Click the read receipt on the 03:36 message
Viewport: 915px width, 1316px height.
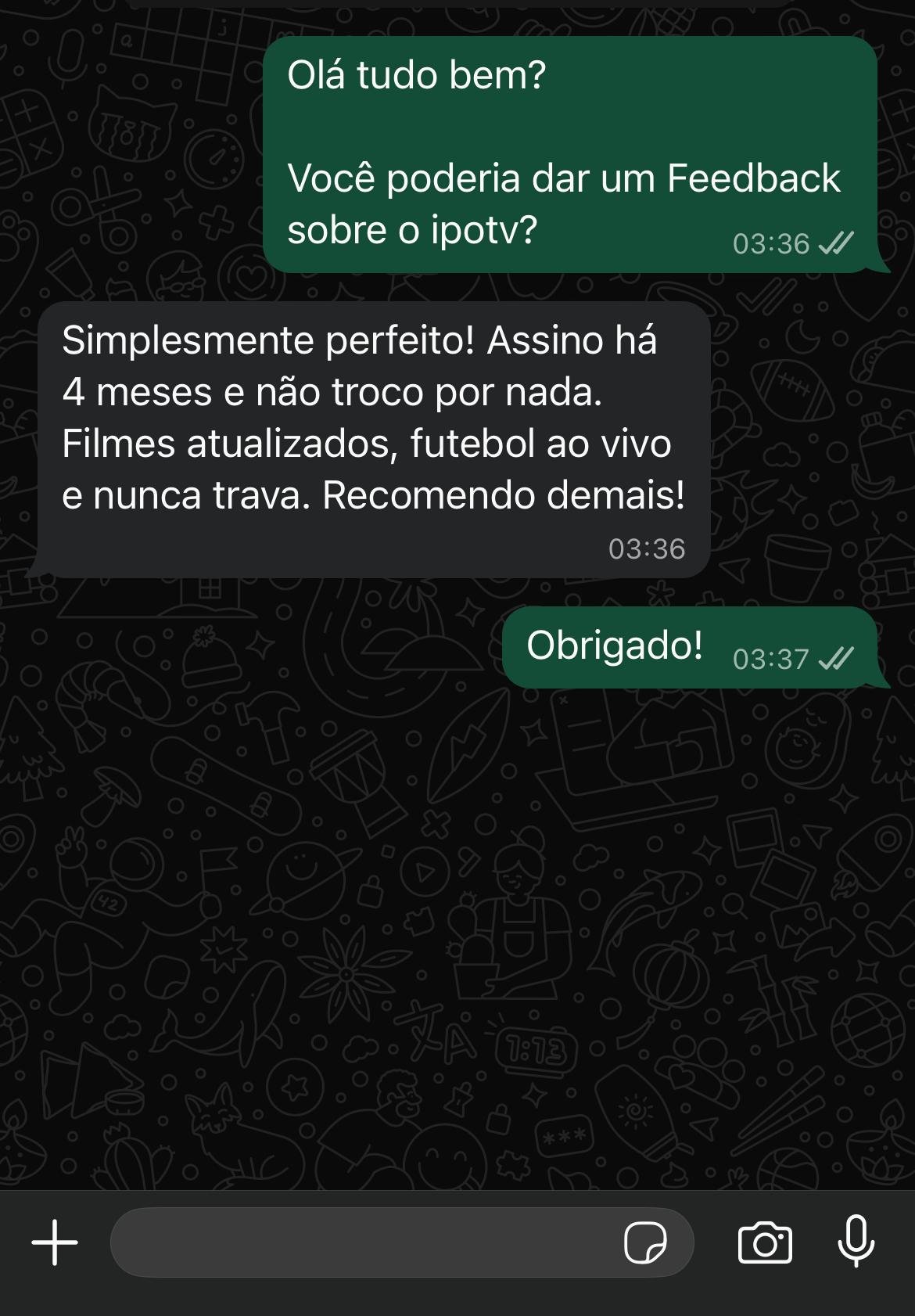837,243
